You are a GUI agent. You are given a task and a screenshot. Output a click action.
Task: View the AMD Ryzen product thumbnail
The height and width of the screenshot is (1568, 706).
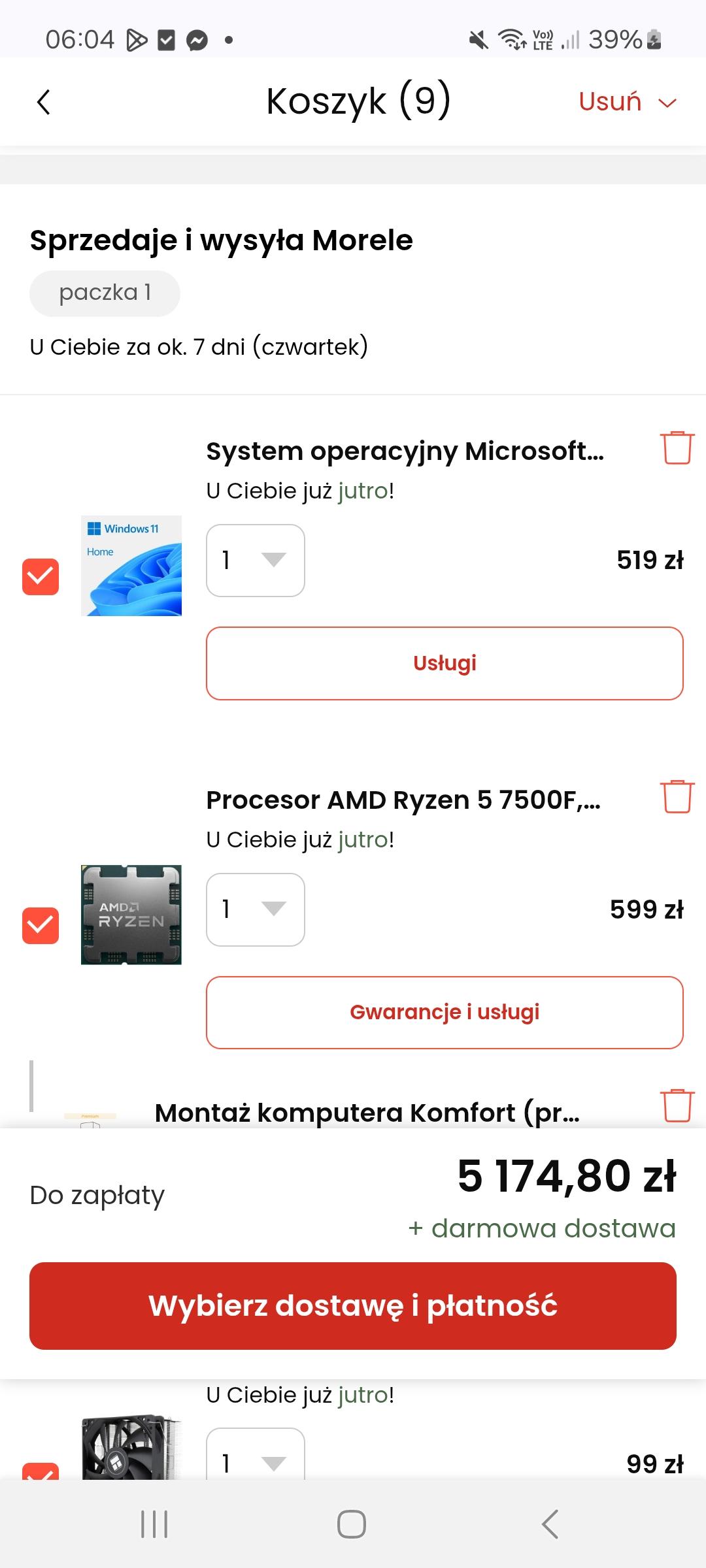131,915
